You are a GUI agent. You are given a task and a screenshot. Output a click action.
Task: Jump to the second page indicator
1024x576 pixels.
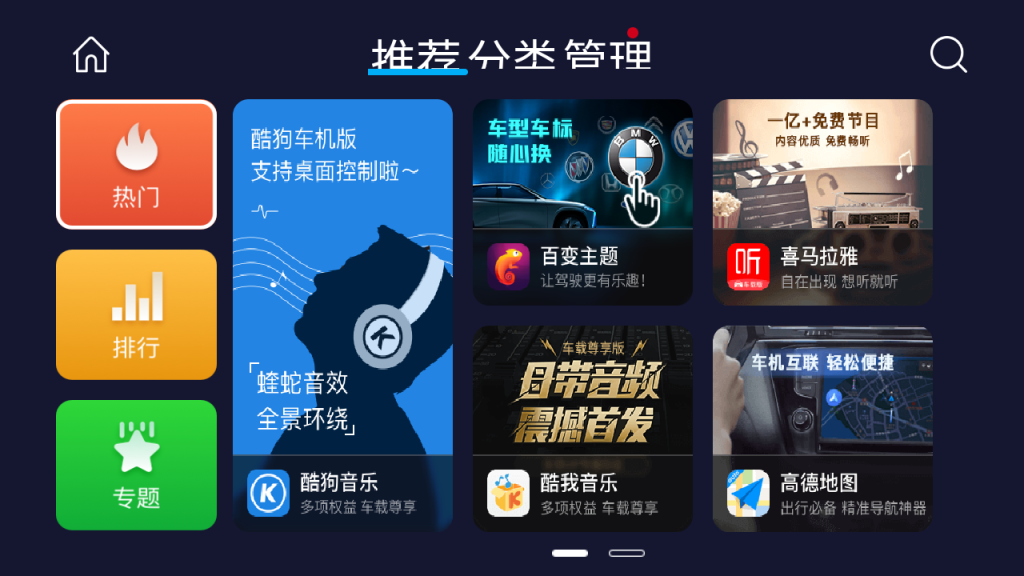(x=627, y=553)
